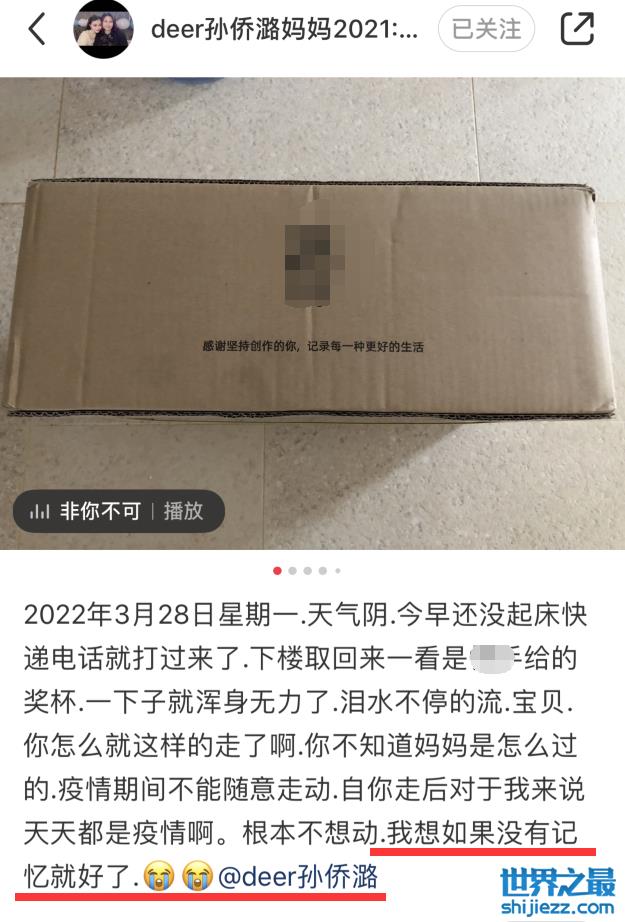
Task: Open the deer孙侨潞妈妈2021 username link
Action: tap(285, 30)
